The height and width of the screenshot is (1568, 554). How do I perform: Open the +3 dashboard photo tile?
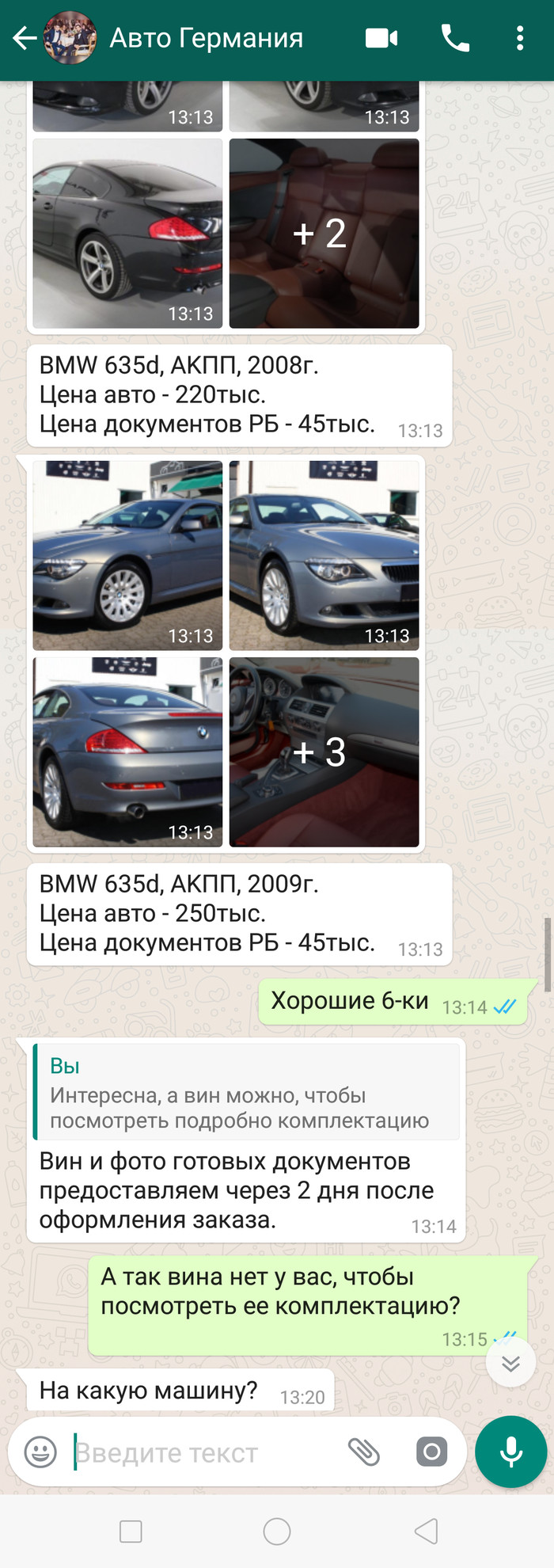tap(324, 752)
